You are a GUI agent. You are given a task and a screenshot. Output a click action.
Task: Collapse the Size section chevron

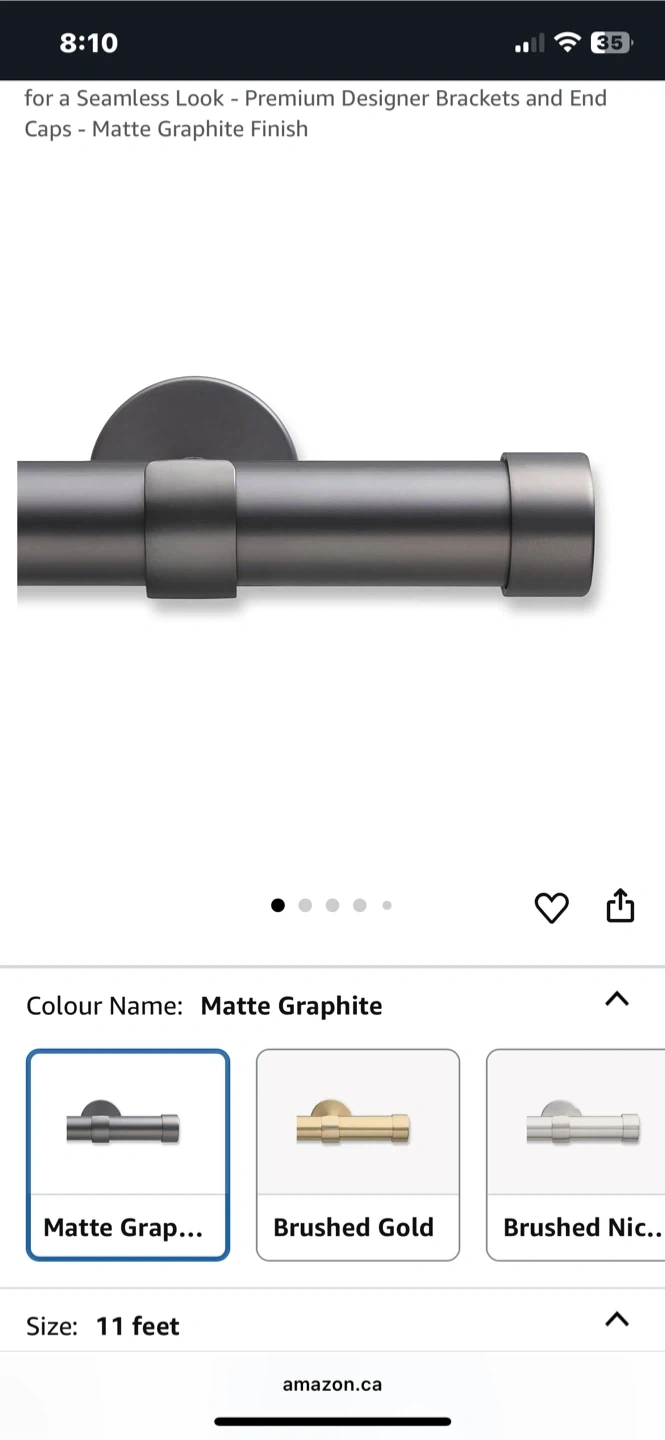617,1319
